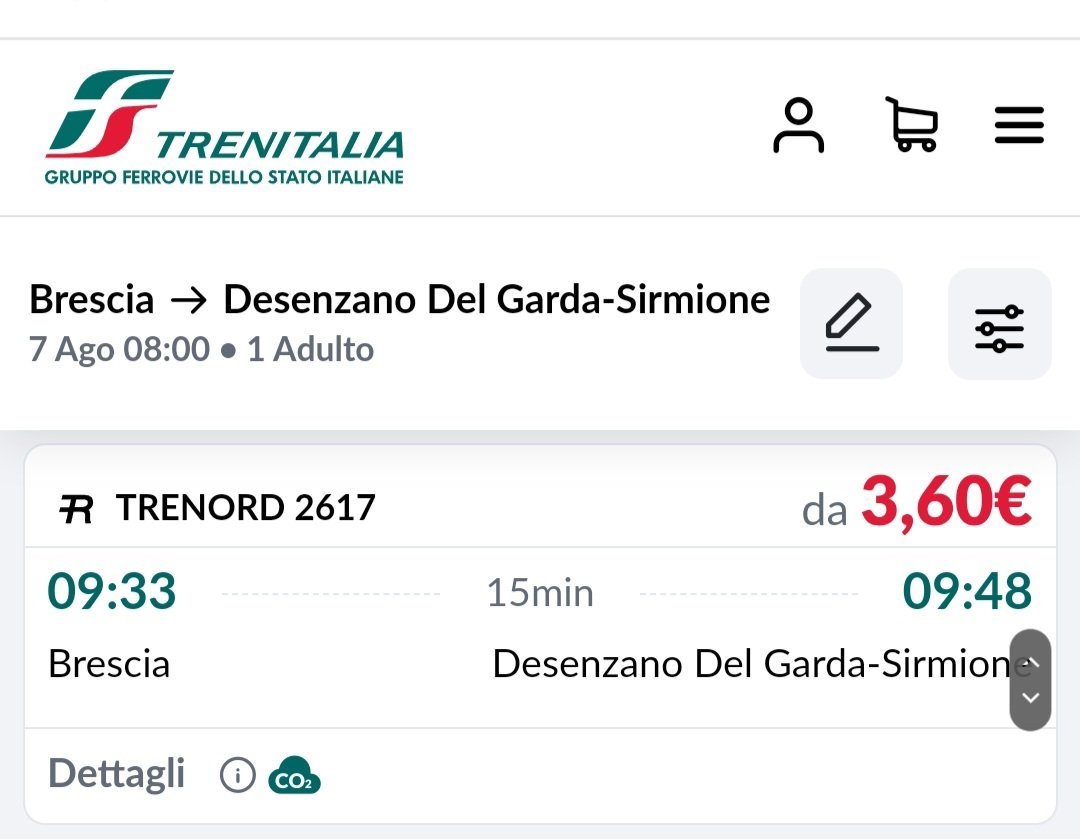Tap the scroll down chevron
Image resolution: width=1080 pixels, height=839 pixels.
pos(1030,697)
